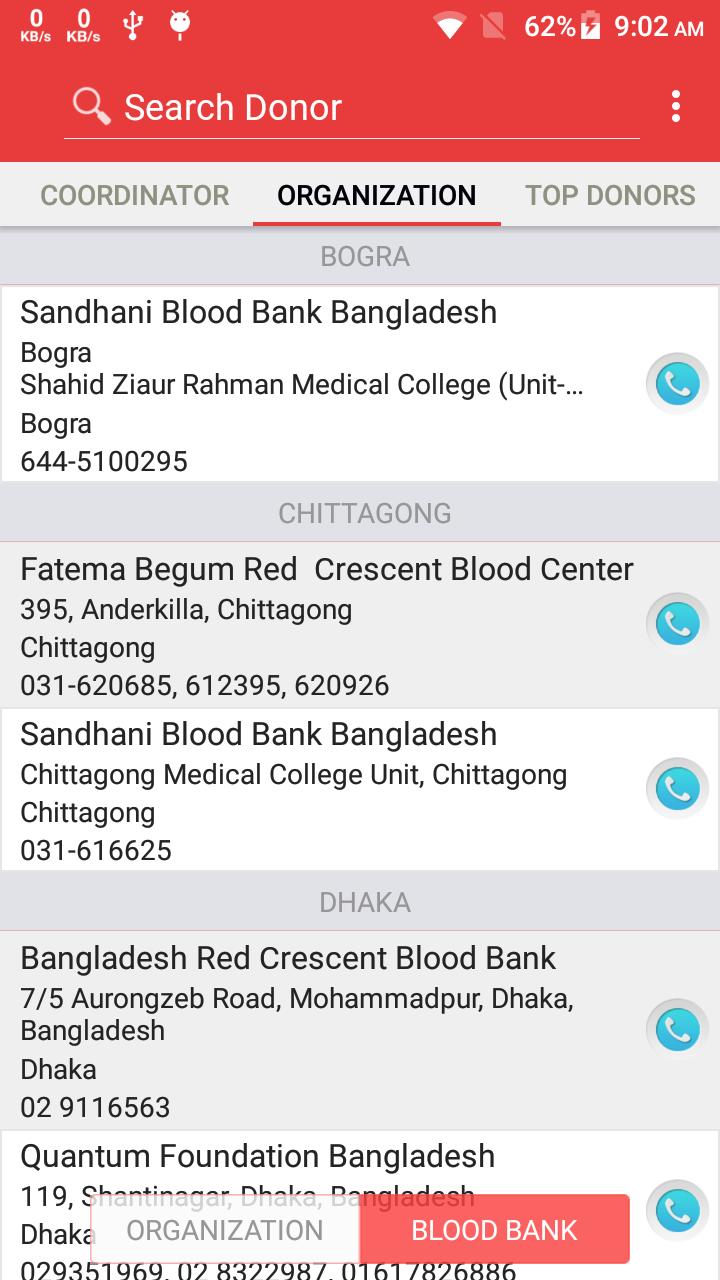Tap the Search Donor field
The height and width of the screenshot is (1280, 720).
click(351, 107)
